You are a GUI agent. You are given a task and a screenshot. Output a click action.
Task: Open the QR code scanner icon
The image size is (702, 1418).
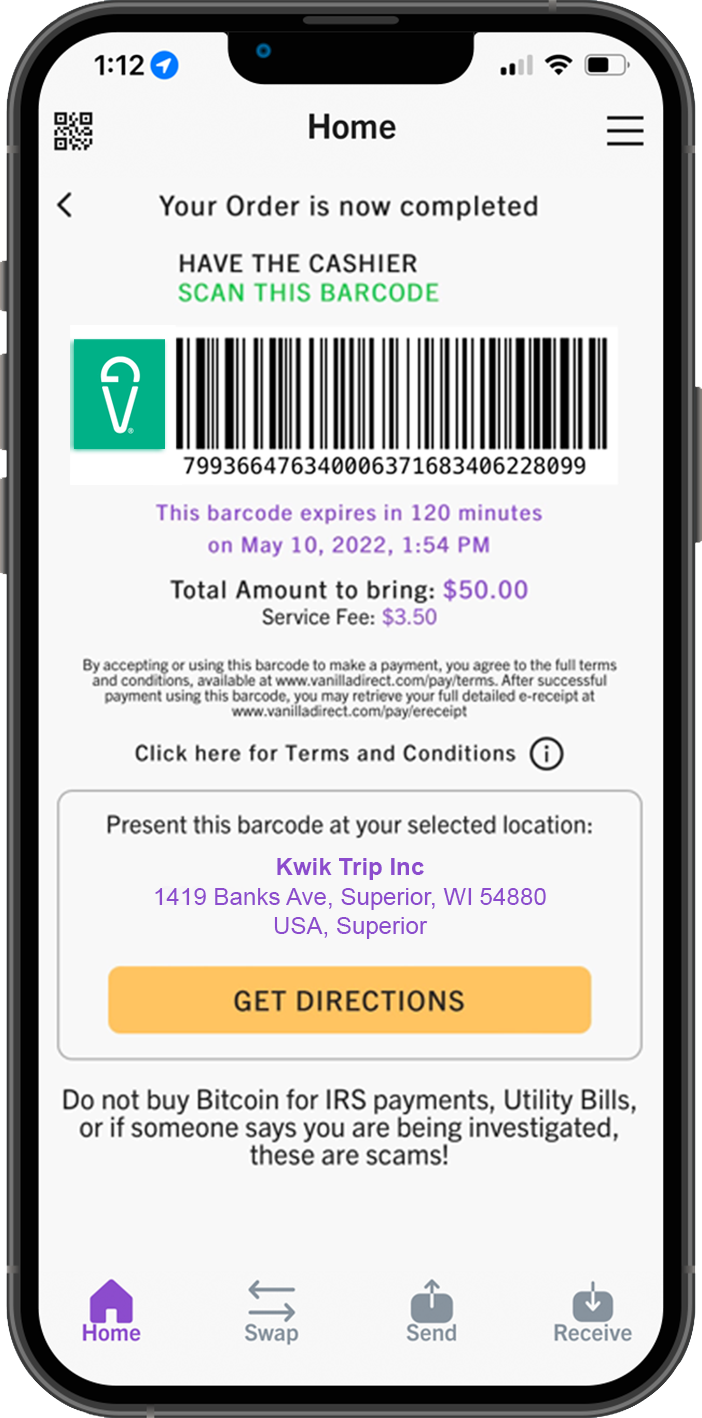(x=73, y=131)
